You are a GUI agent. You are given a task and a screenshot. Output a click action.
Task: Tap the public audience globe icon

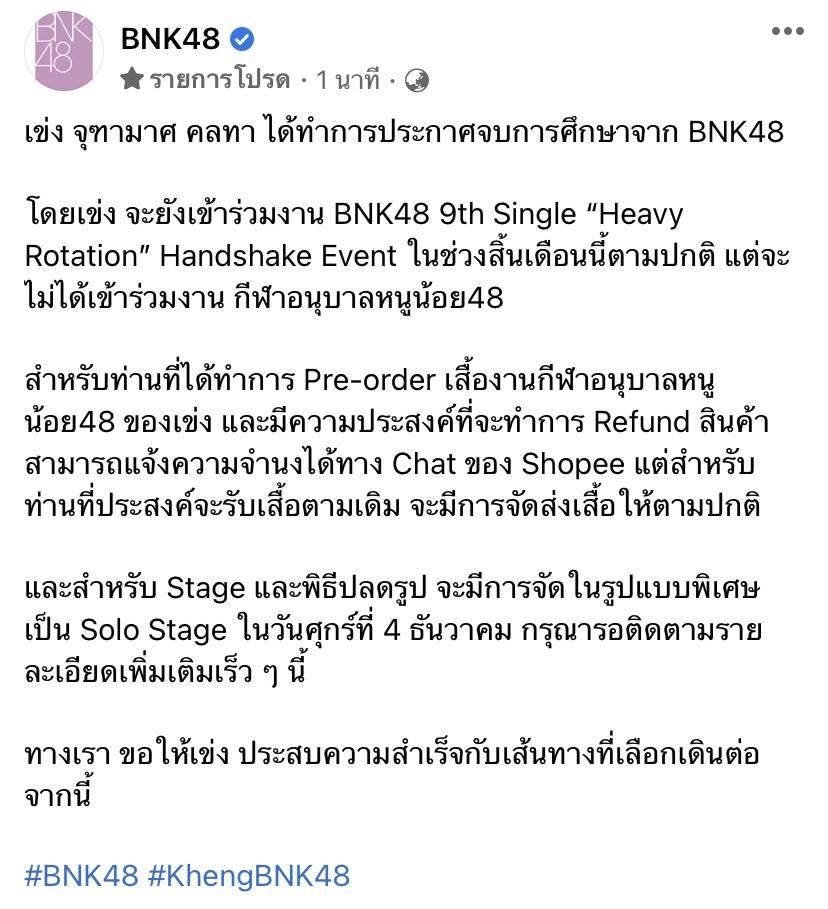[416, 81]
